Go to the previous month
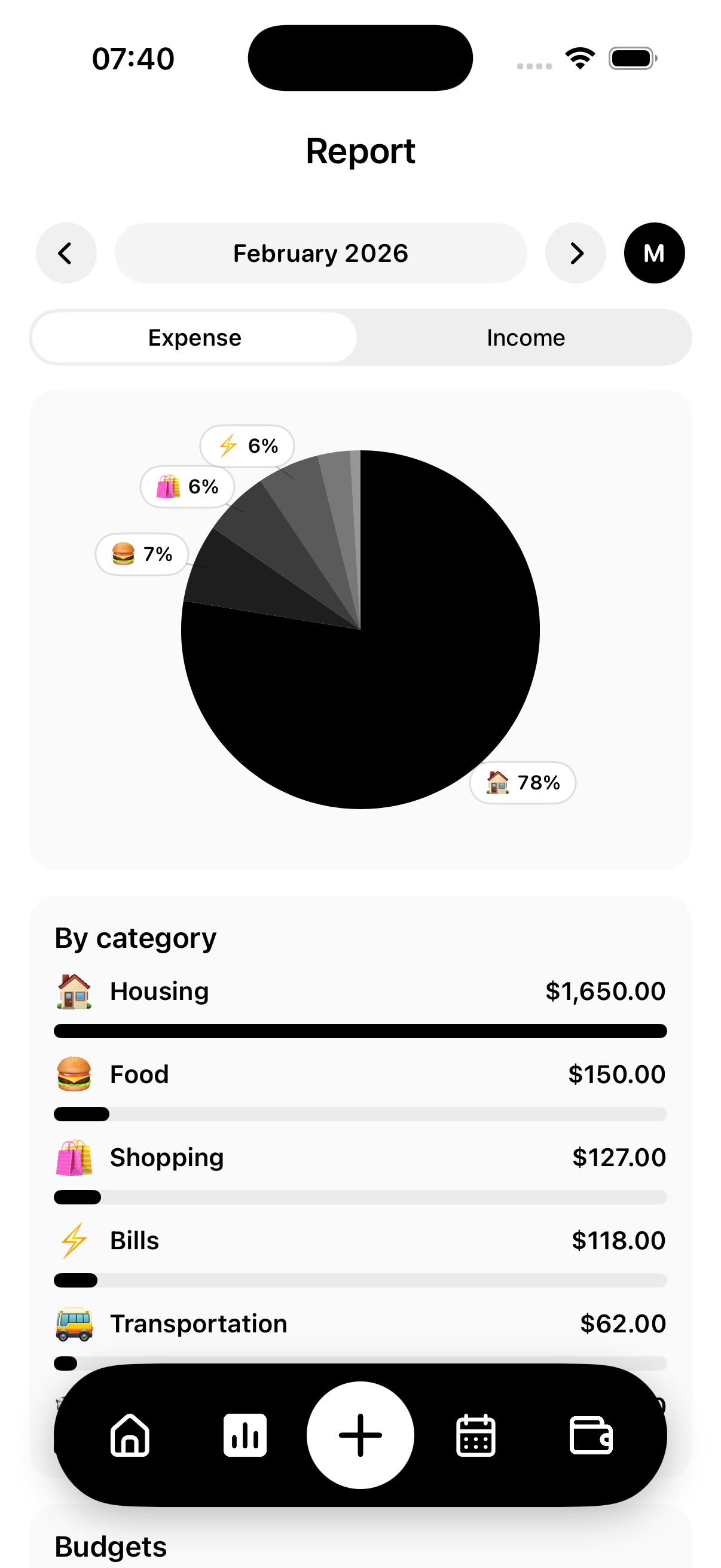Image resolution: width=721 pixels, height=1568 pixels. point(66,253)
